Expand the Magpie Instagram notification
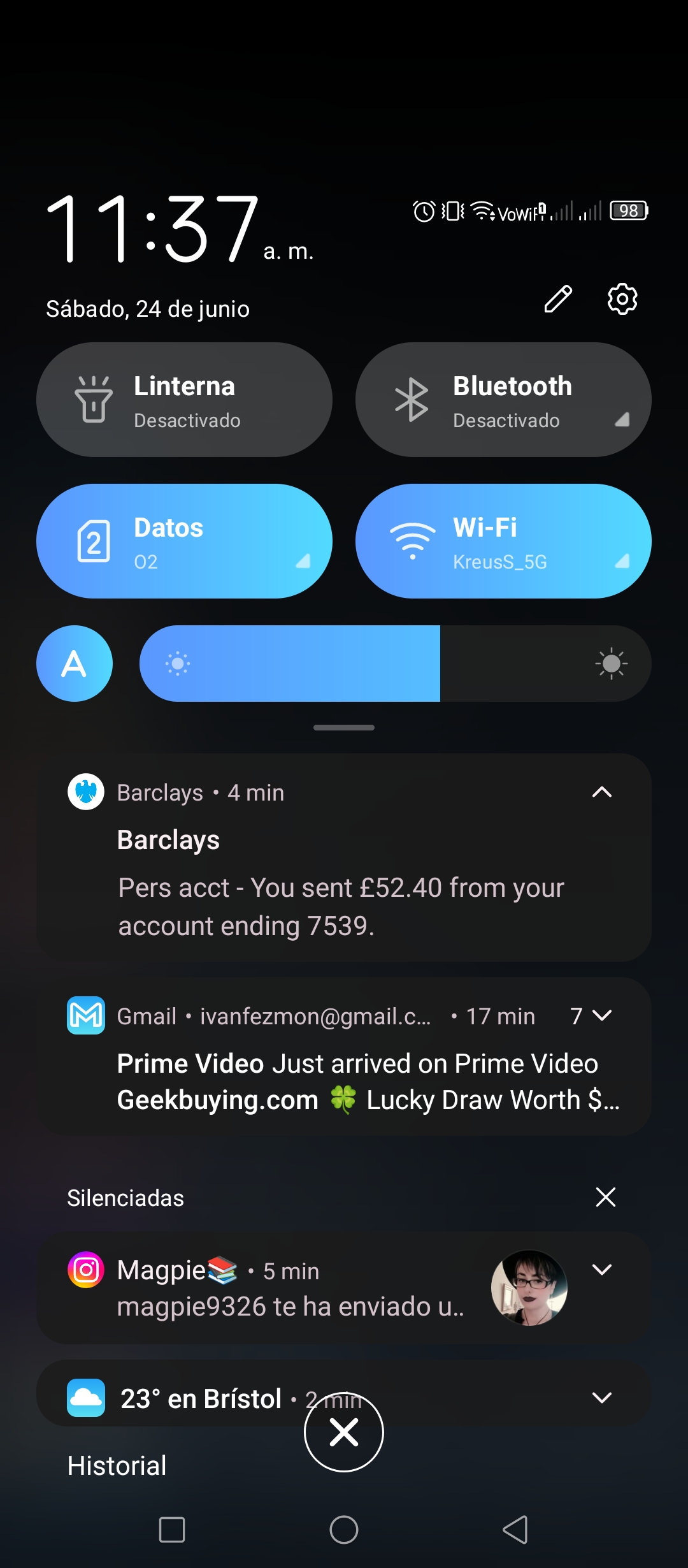This screenshot has width=688, height=1568. (x=602, y=1270)
